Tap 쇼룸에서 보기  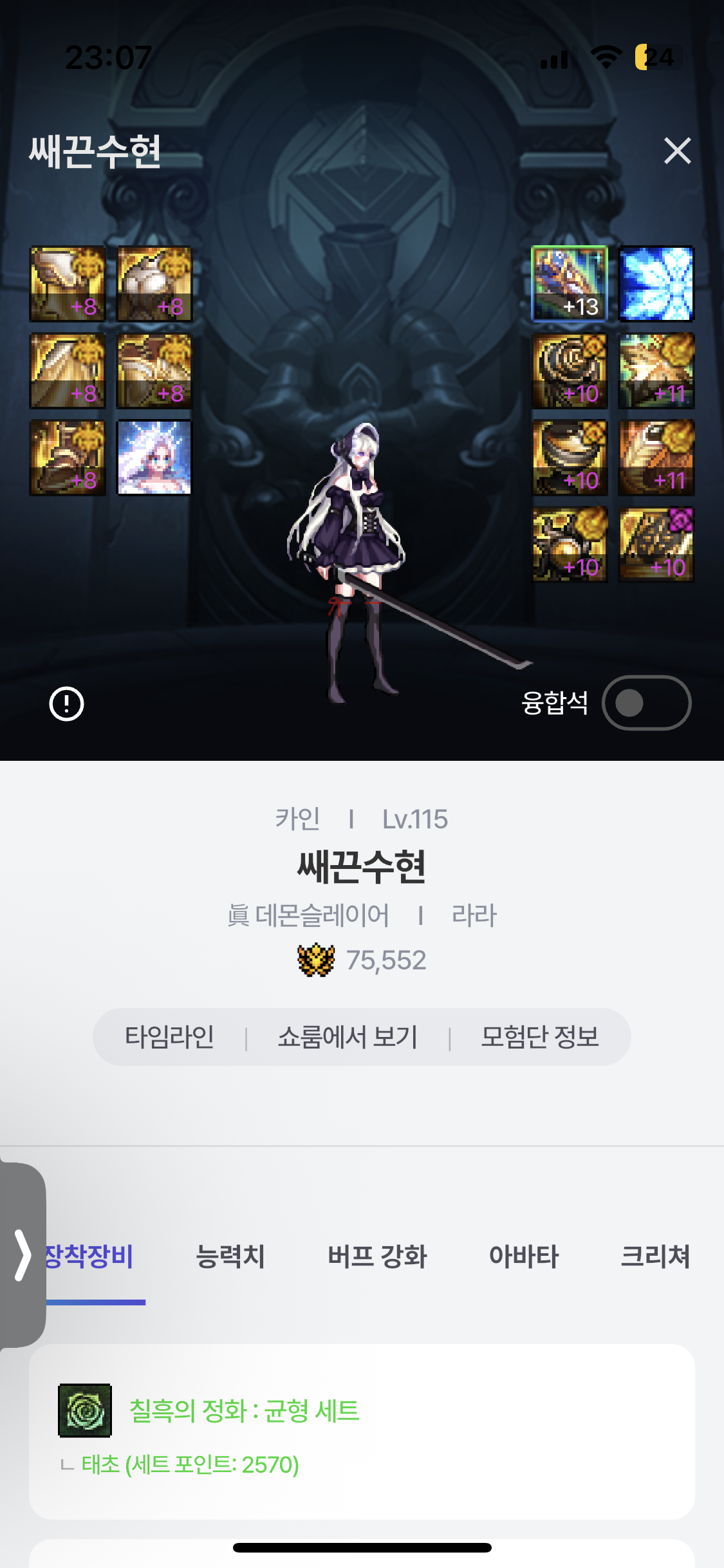[348, 1037]
